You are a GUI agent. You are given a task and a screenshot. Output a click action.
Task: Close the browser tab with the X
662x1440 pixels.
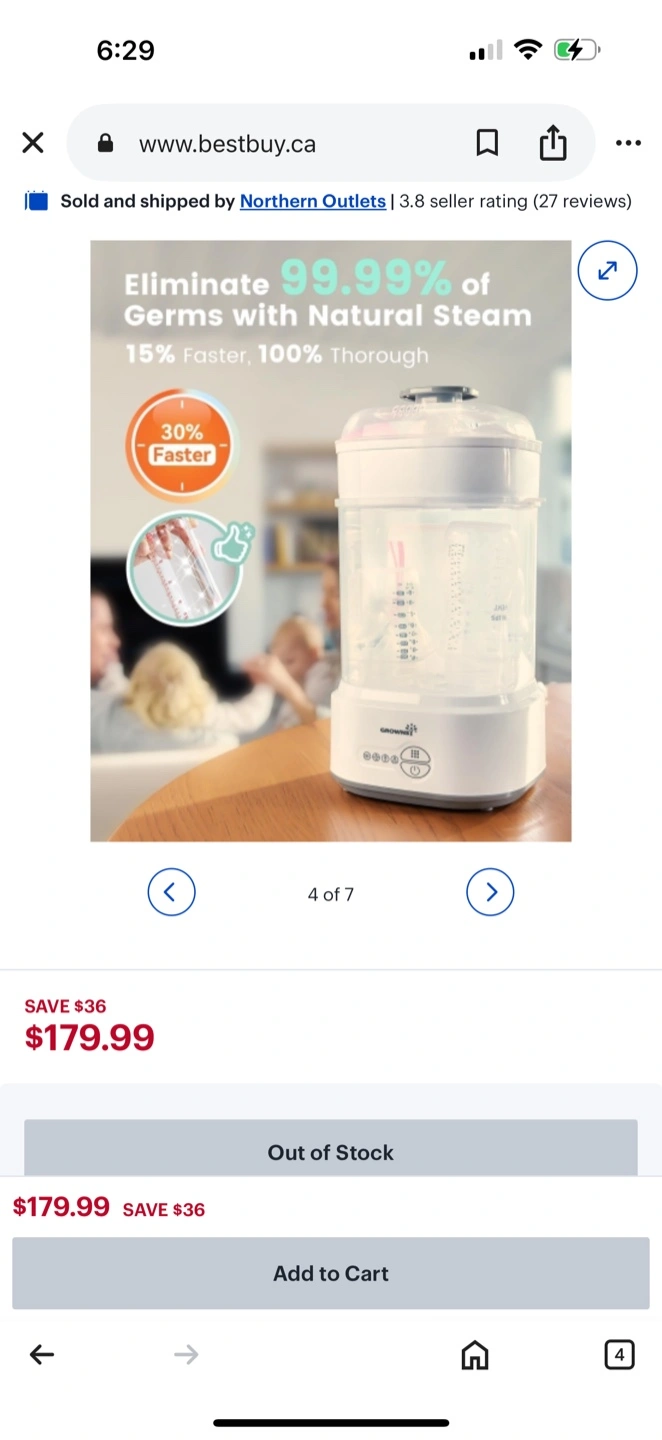tap(33, 143)
